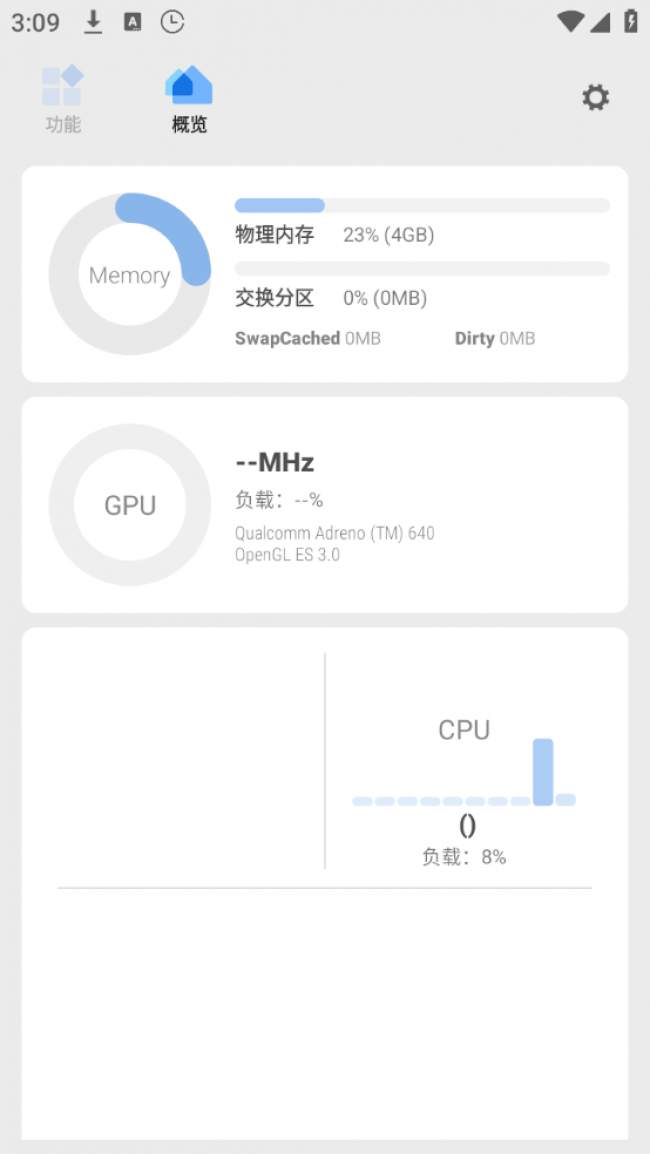Select the 概览 tab
The image size is (650, 1154).
coord(189,99)
